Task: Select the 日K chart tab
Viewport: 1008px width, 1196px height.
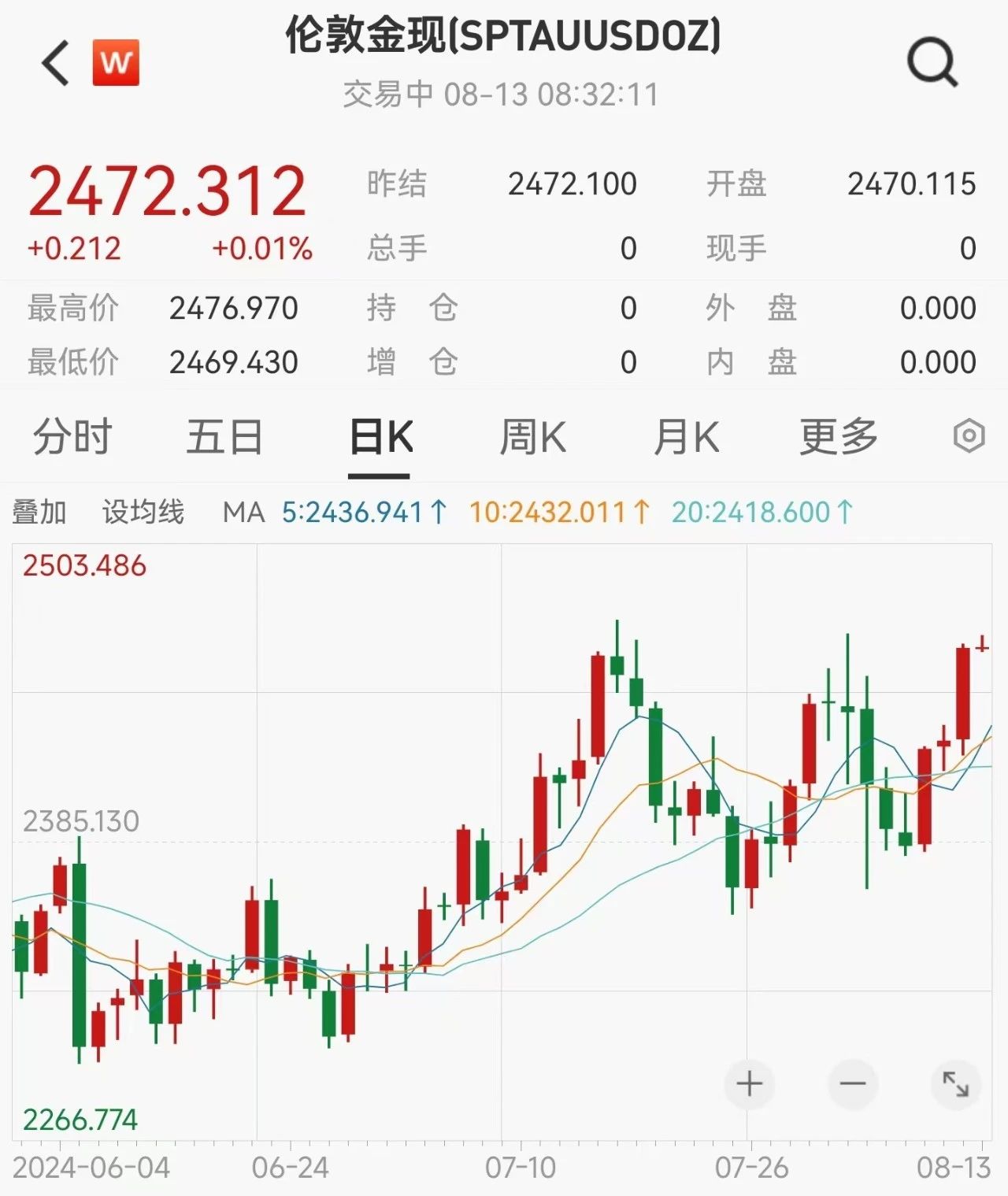Action: (380, 437)
